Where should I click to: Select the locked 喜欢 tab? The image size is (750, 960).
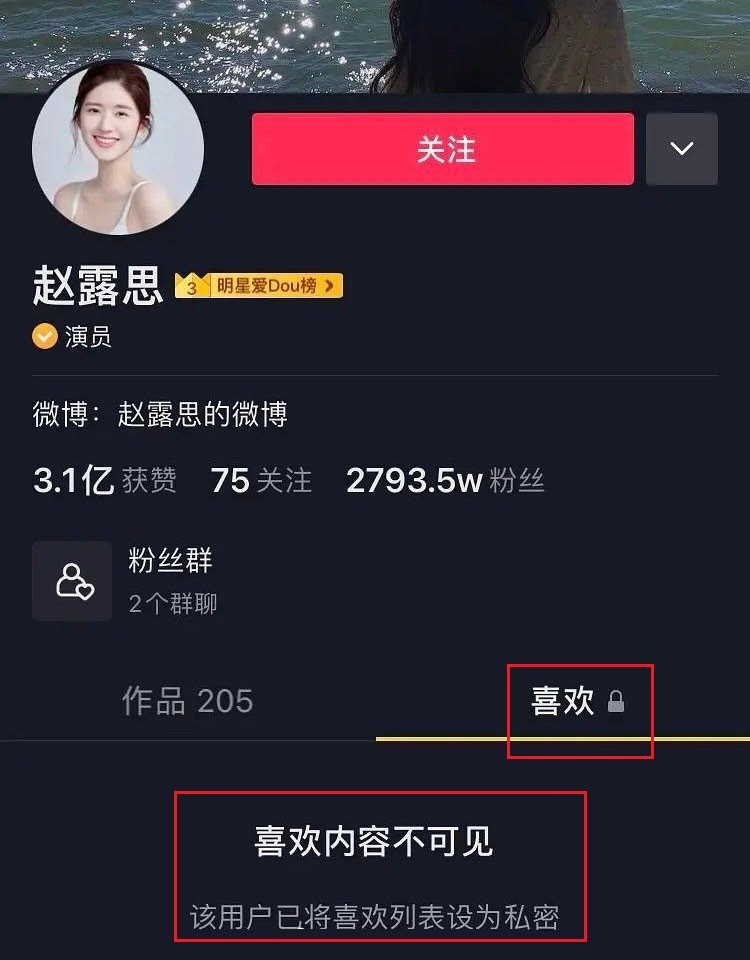(577, 701)
